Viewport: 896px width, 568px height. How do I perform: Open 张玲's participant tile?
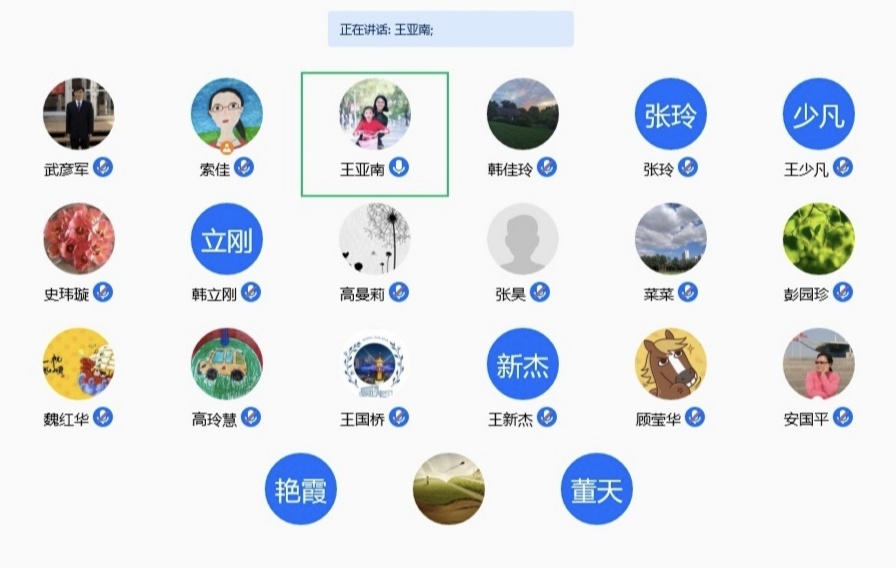click(670, 115)
